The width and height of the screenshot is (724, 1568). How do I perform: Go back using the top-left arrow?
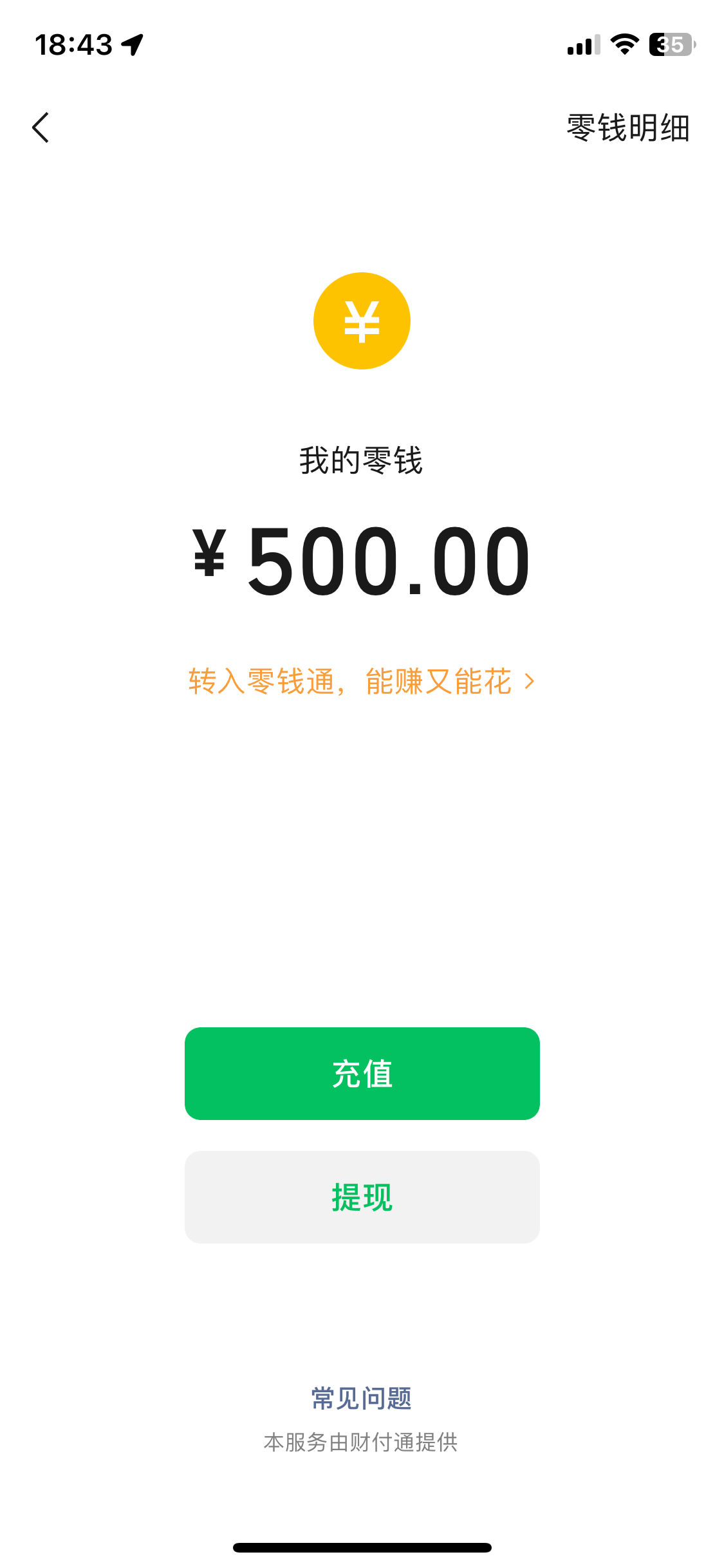(41, 127)
